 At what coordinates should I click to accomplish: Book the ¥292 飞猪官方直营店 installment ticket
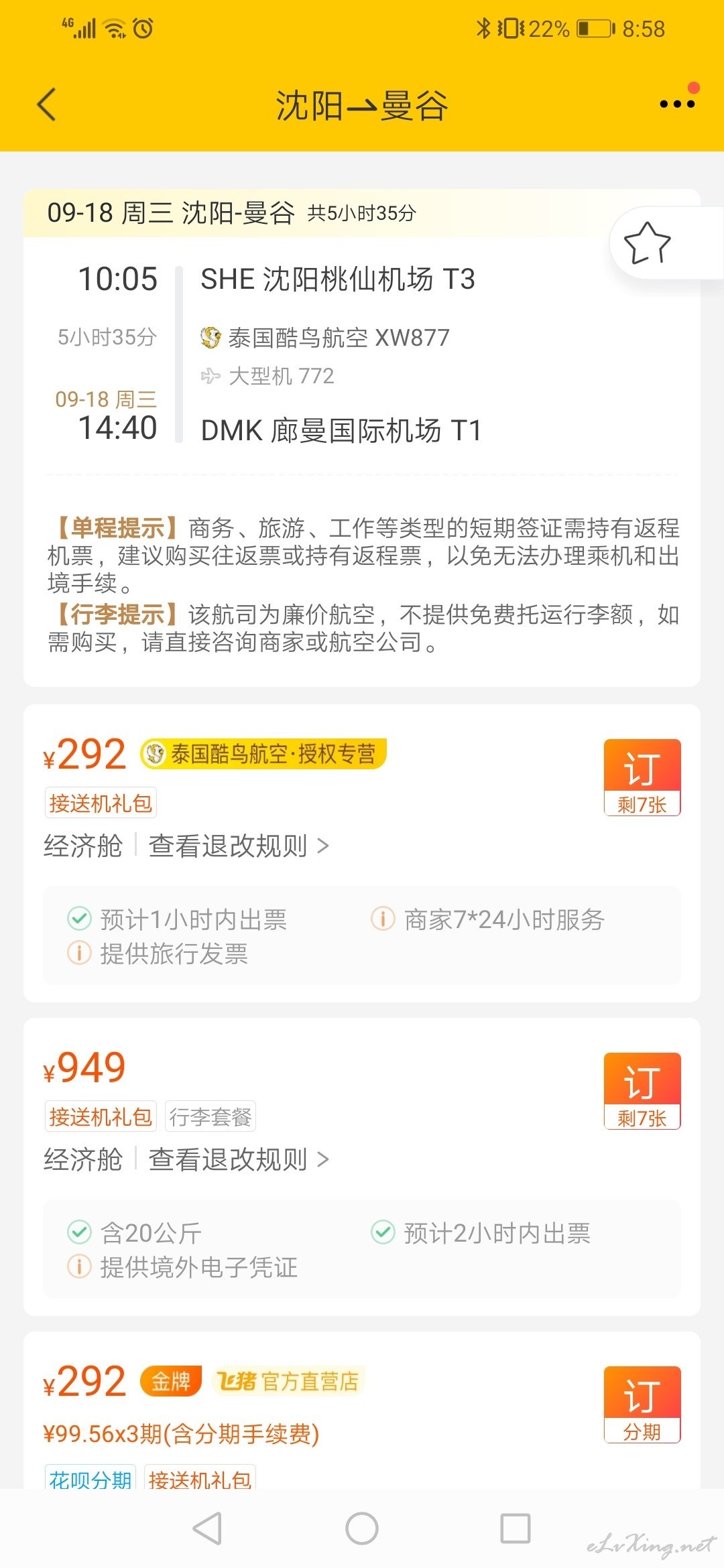642,1404
